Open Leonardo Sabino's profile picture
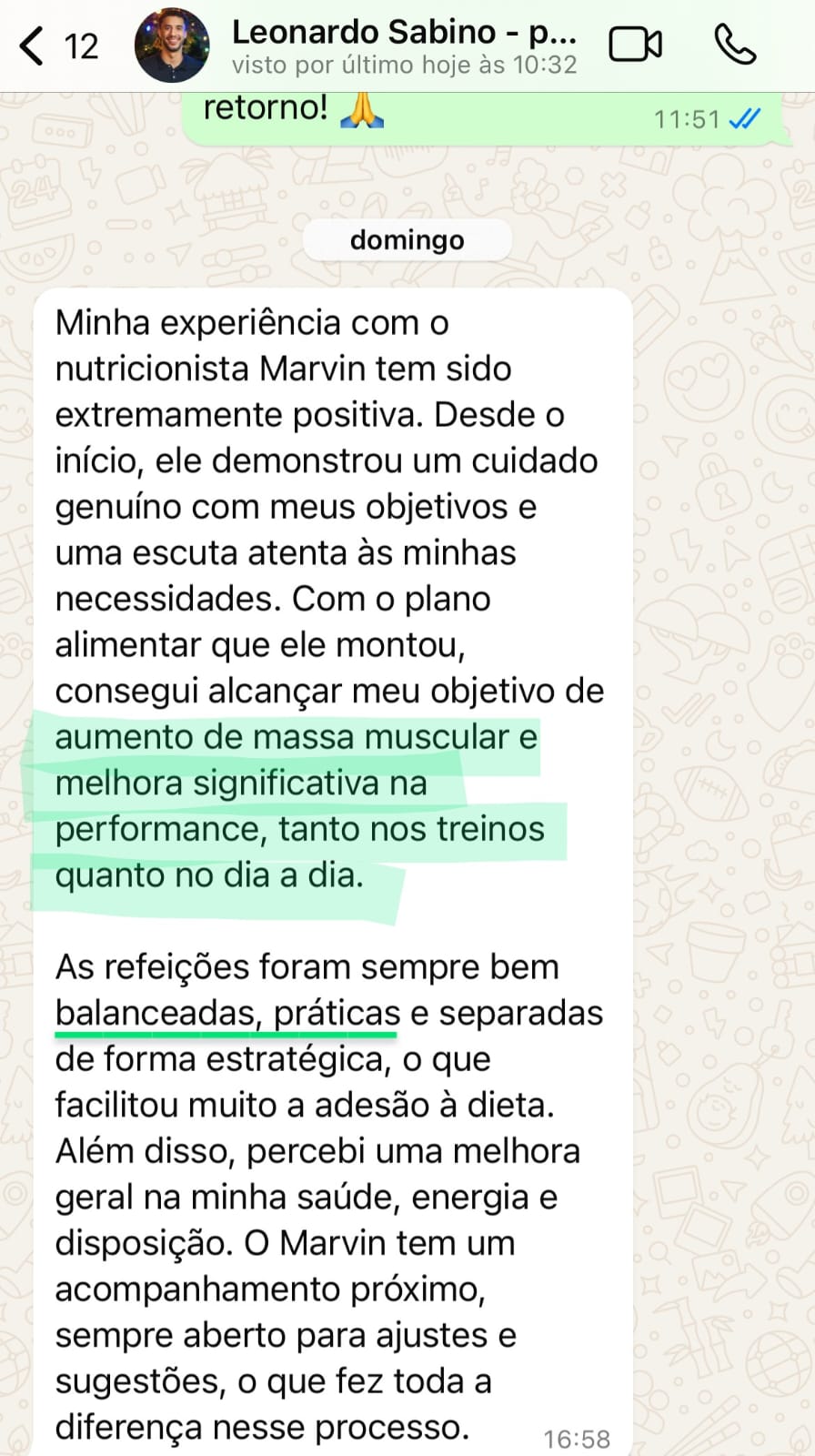Screen dimensions: 815x1456 [171, 45]
